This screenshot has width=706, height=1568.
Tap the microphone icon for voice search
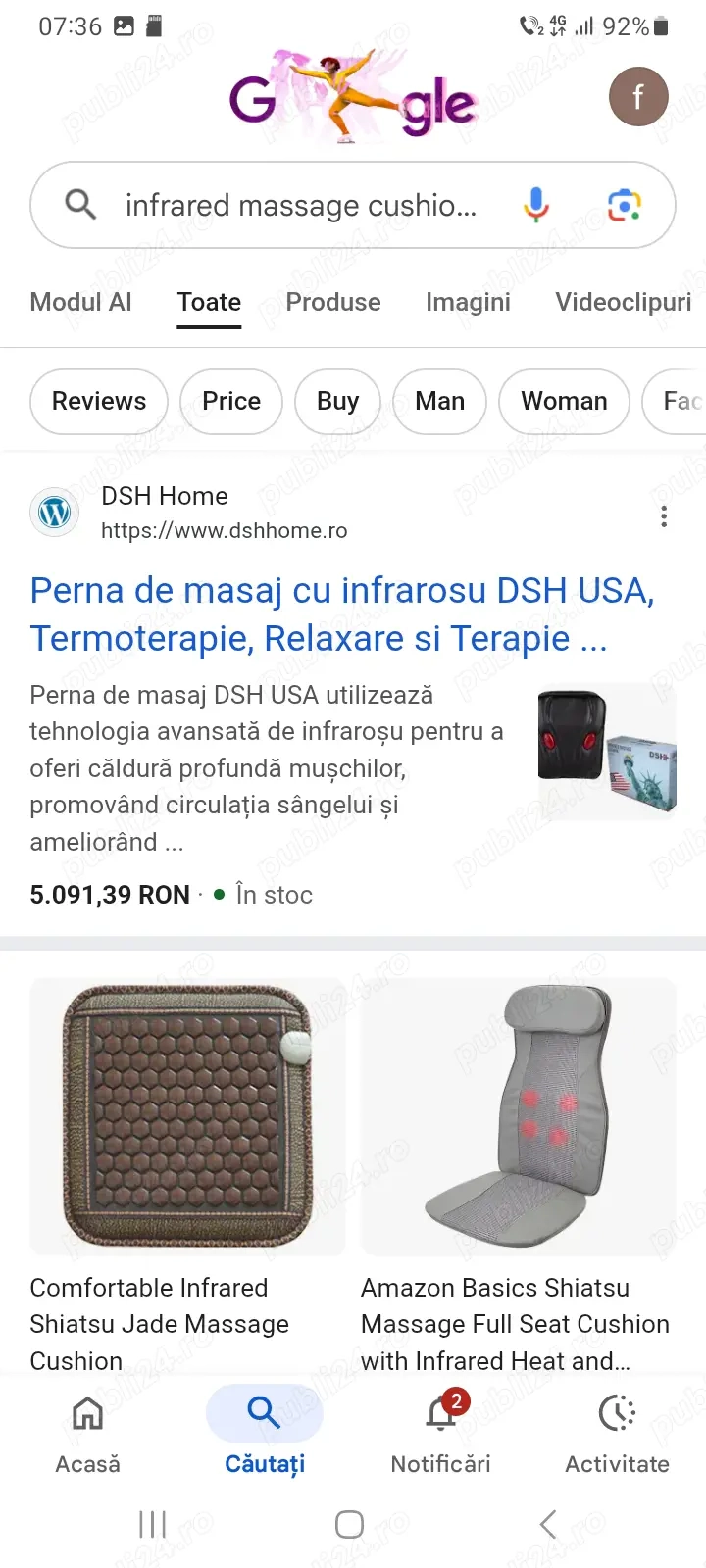click(535, 205)
